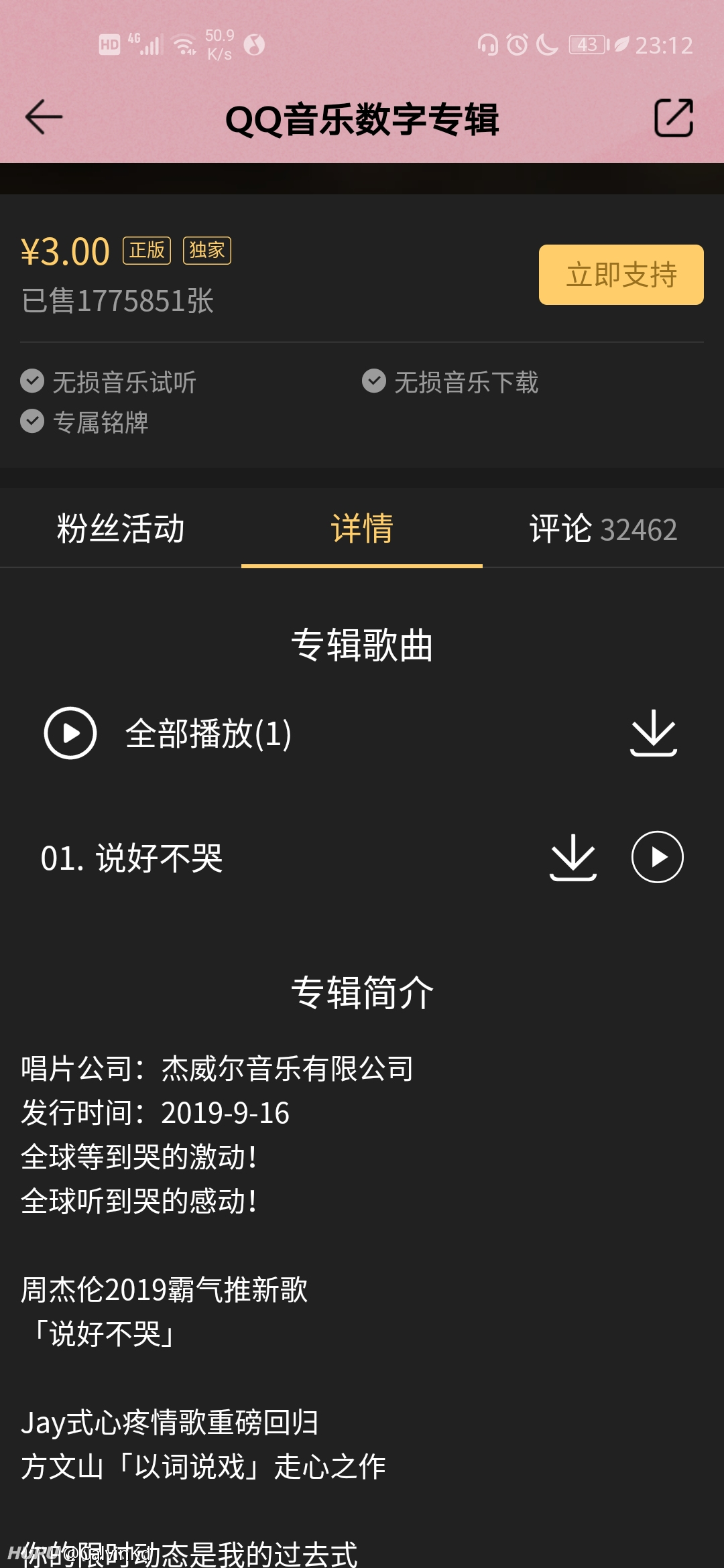Download all songs next to 全部播放

click(x=654, y=733)
